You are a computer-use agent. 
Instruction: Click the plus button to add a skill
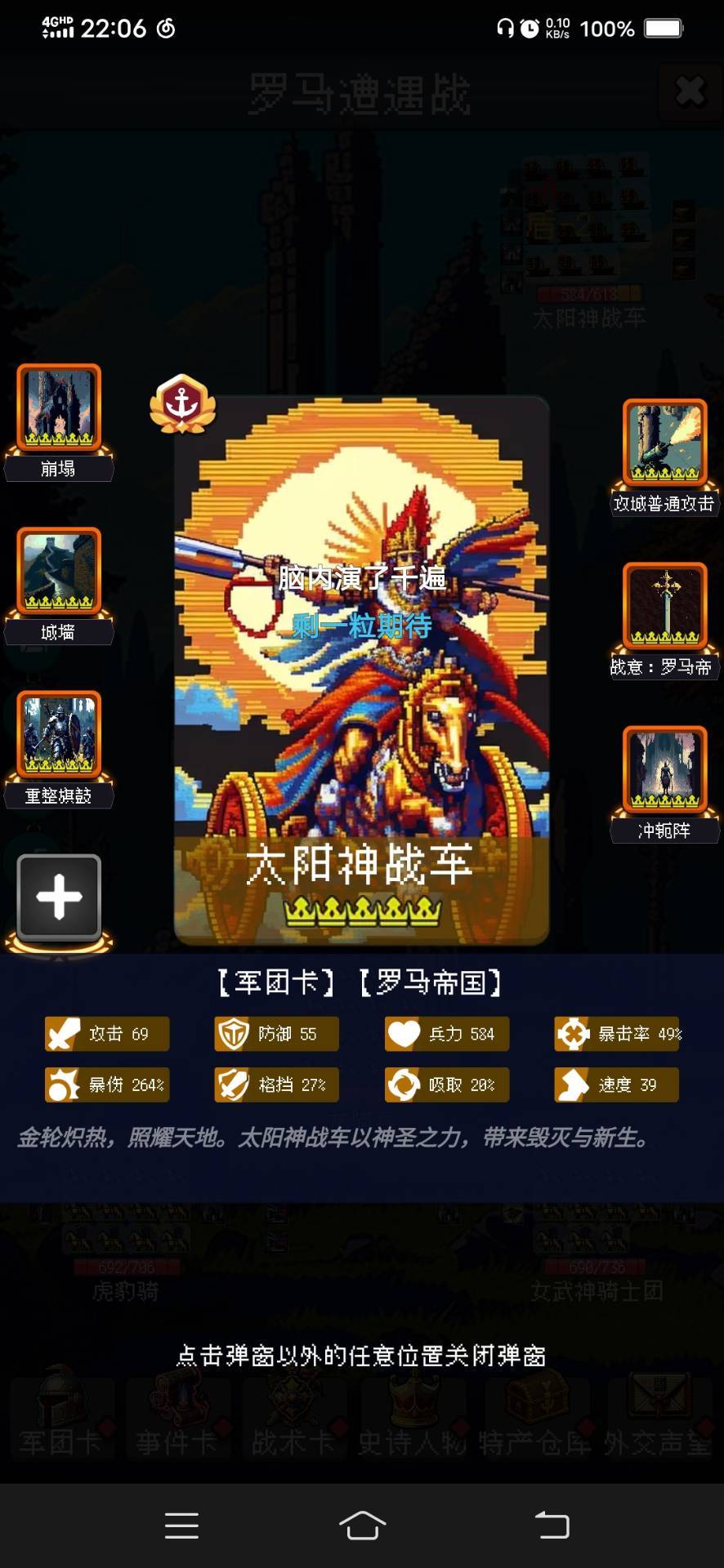point(57,897)
